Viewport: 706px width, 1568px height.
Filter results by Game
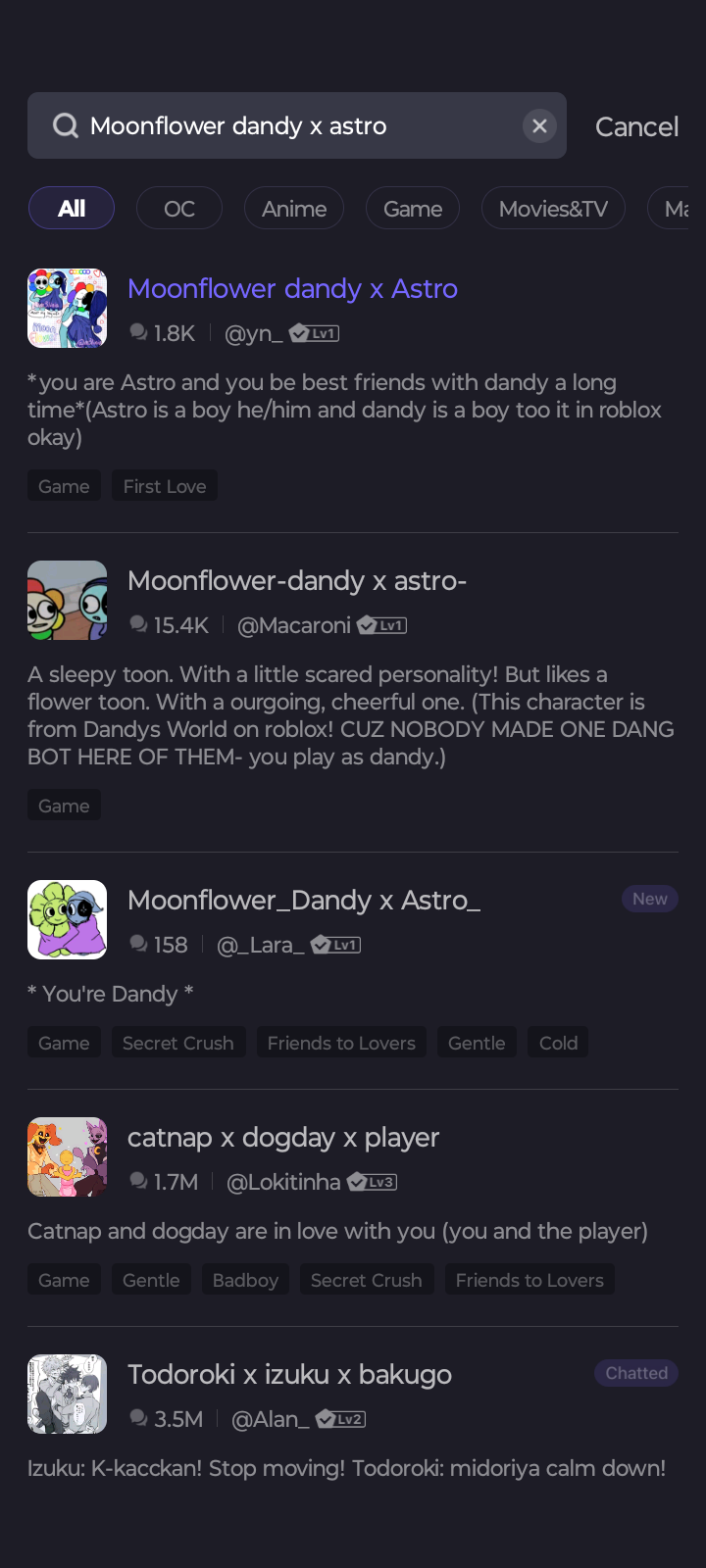(413, 209)
